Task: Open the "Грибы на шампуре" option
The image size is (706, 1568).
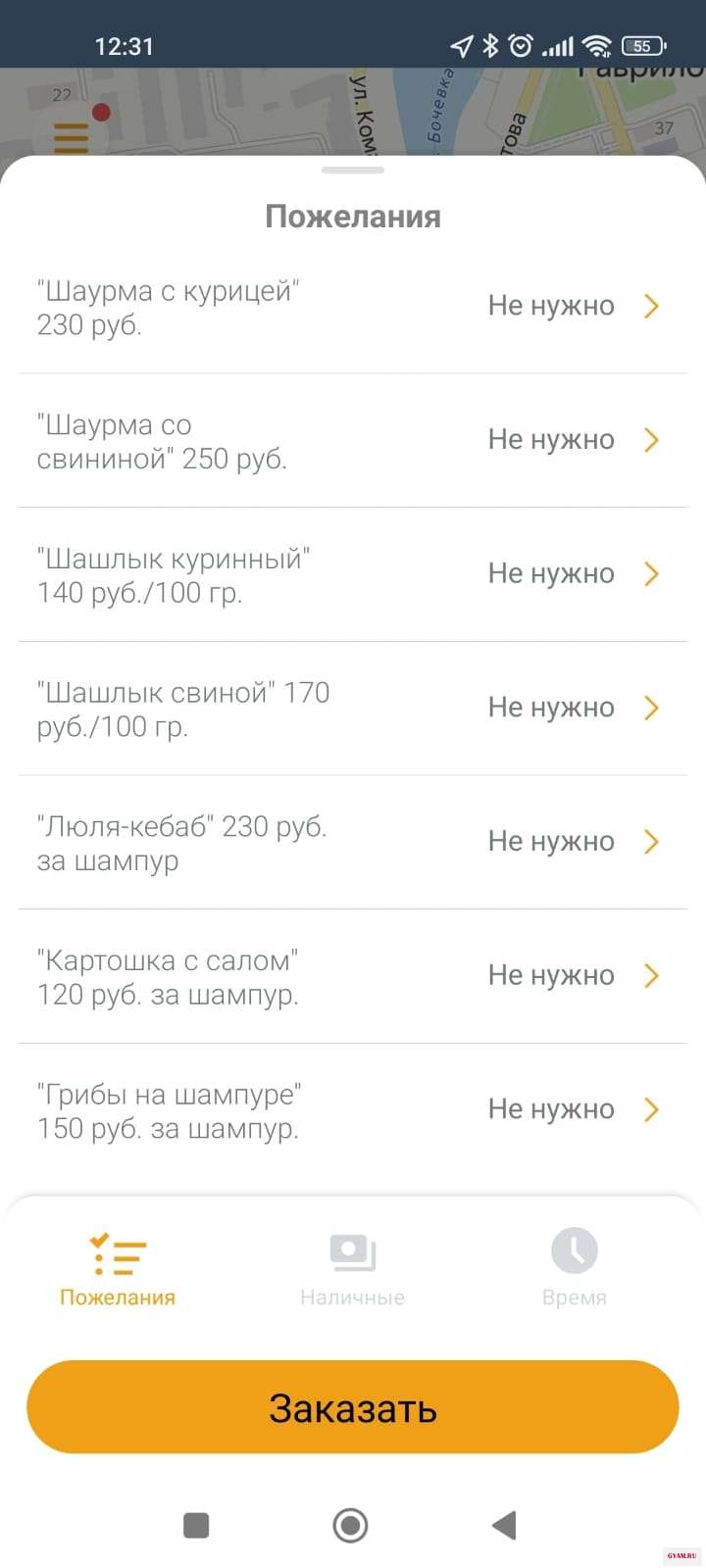Action: pyautogui.click(x=353, y=1110)
